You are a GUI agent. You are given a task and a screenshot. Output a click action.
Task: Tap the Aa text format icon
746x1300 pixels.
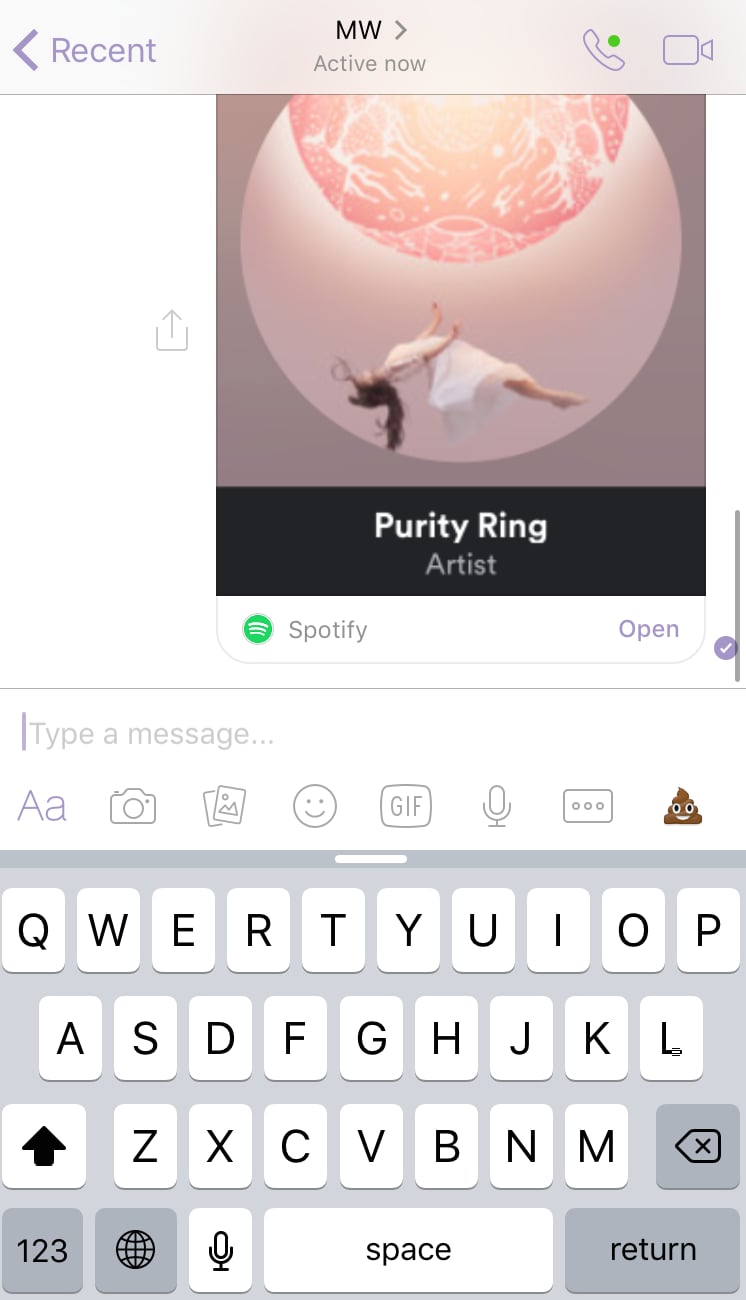42,806
